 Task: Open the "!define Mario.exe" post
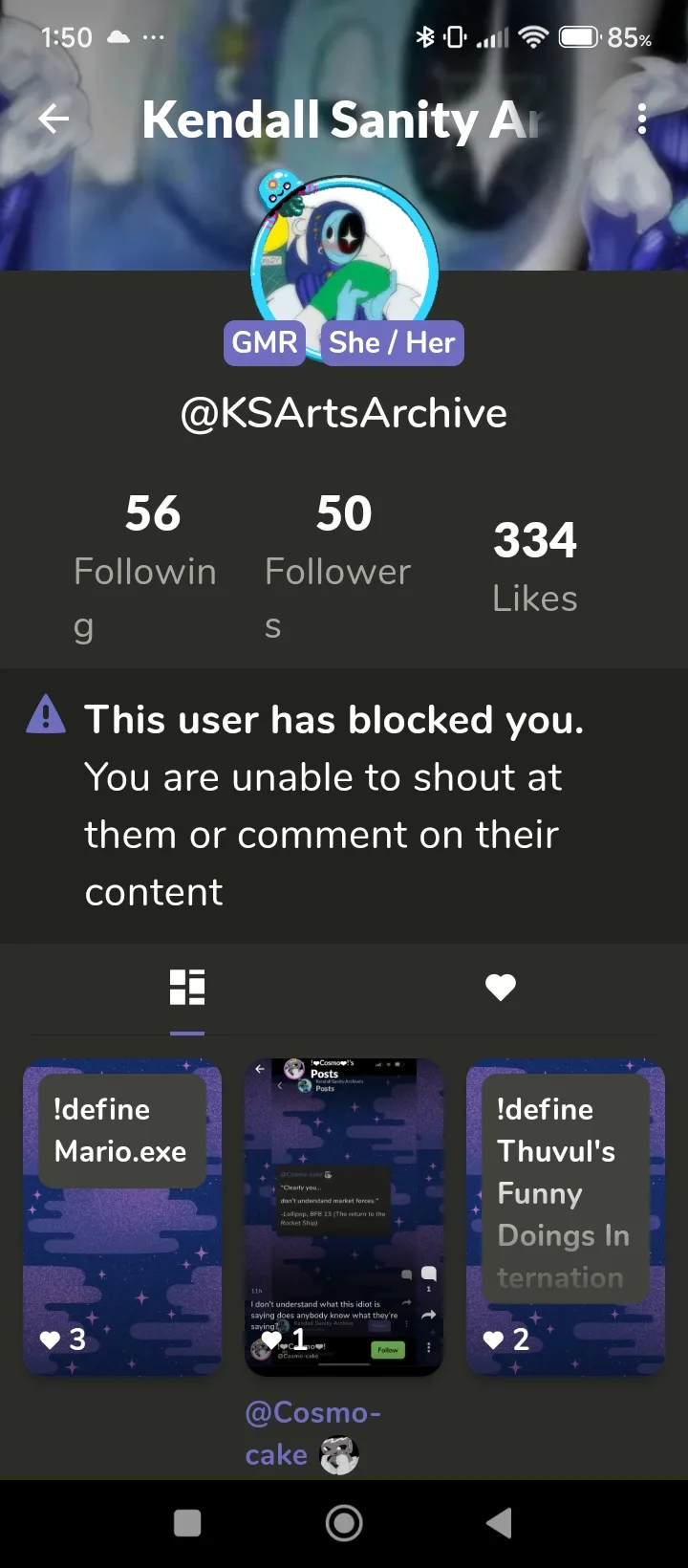122,1217
